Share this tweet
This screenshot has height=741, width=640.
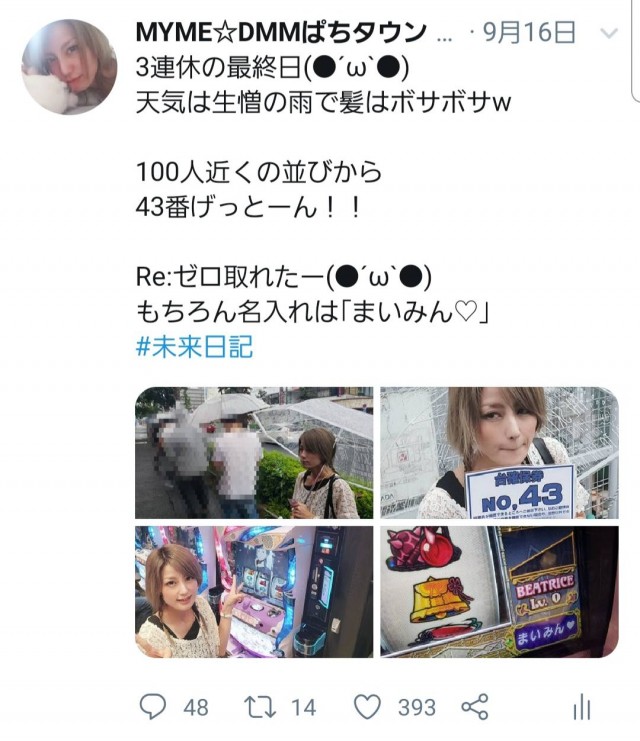[476, 707]
